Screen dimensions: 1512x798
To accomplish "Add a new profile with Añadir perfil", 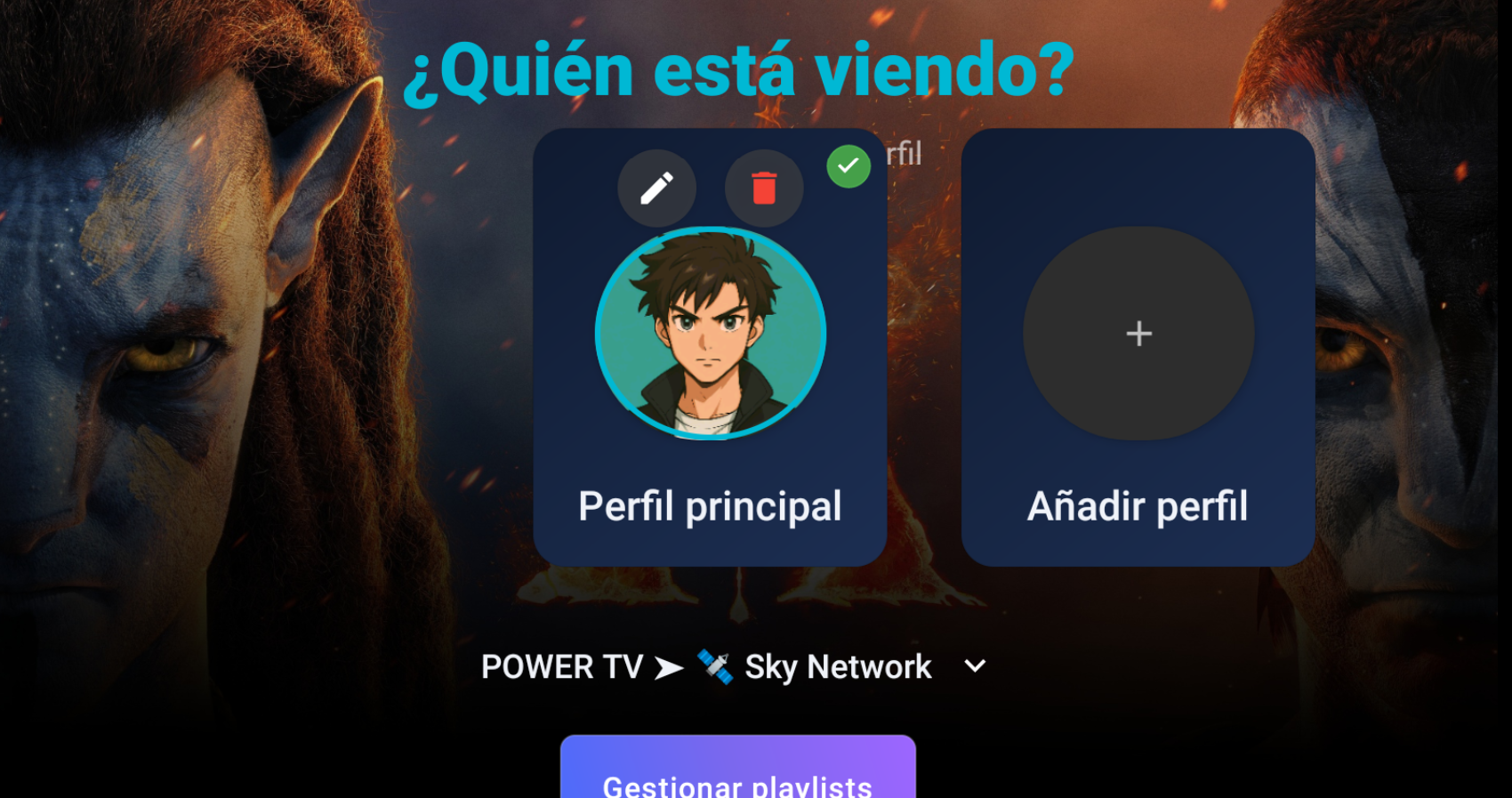I will point(1138,347).
